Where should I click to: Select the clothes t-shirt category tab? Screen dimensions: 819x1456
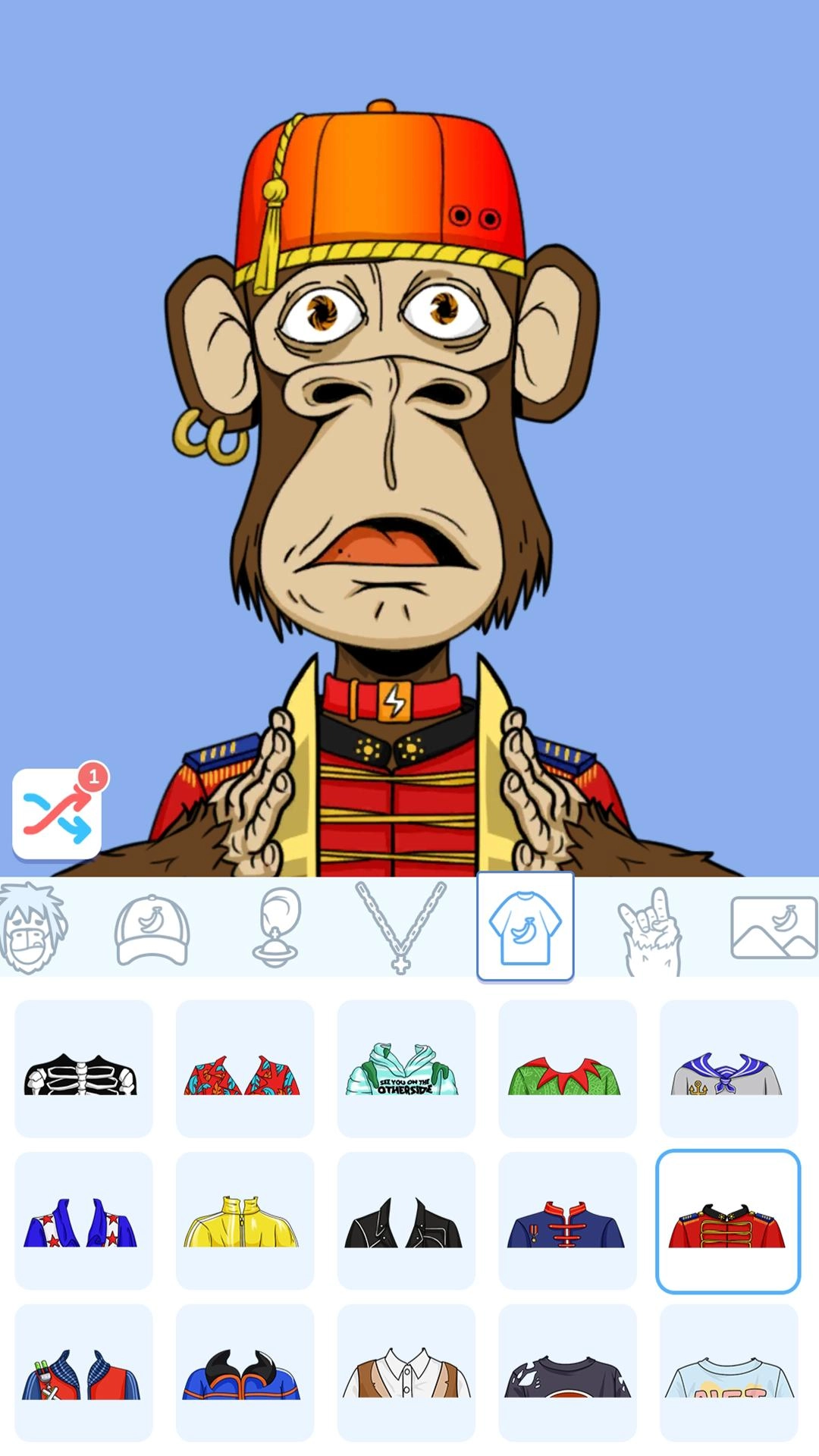525,927
